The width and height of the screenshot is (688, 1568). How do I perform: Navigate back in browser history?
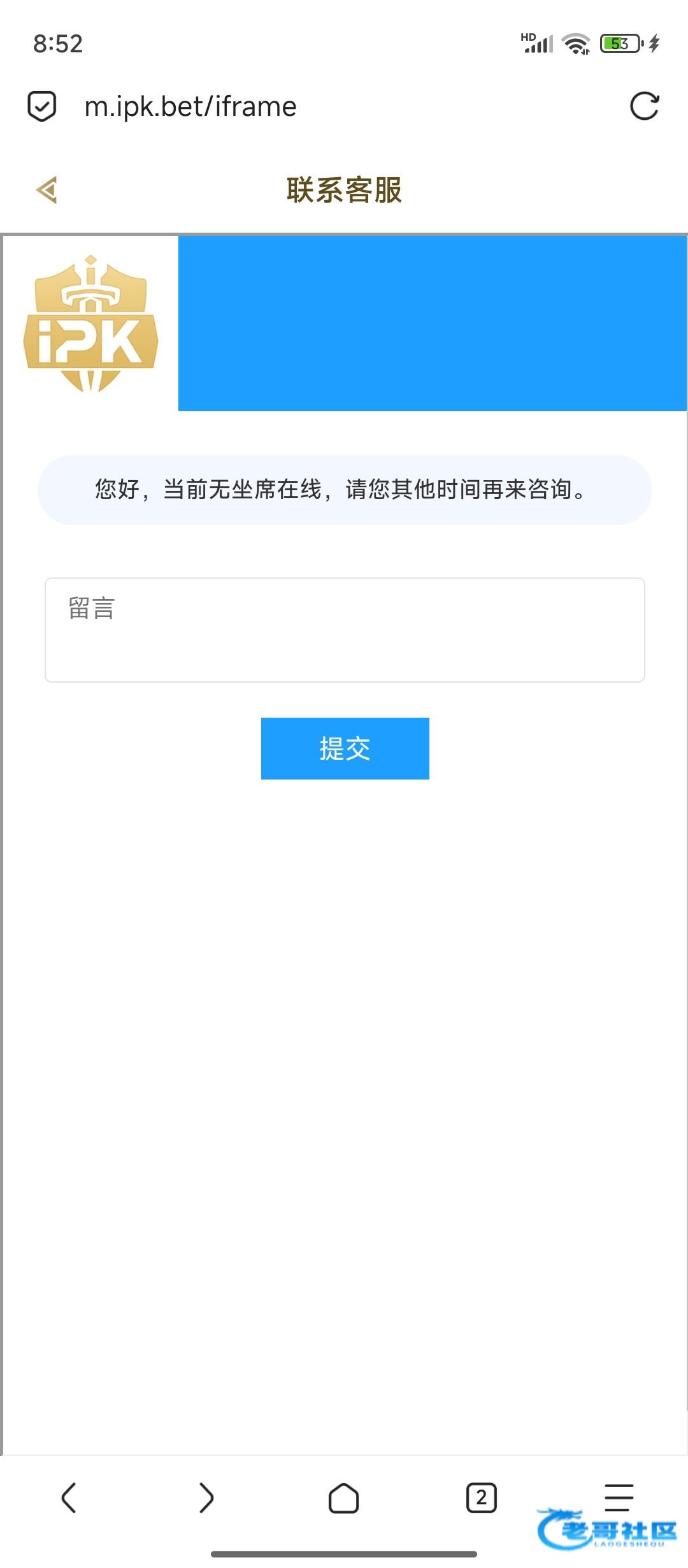pos(69,1497)
